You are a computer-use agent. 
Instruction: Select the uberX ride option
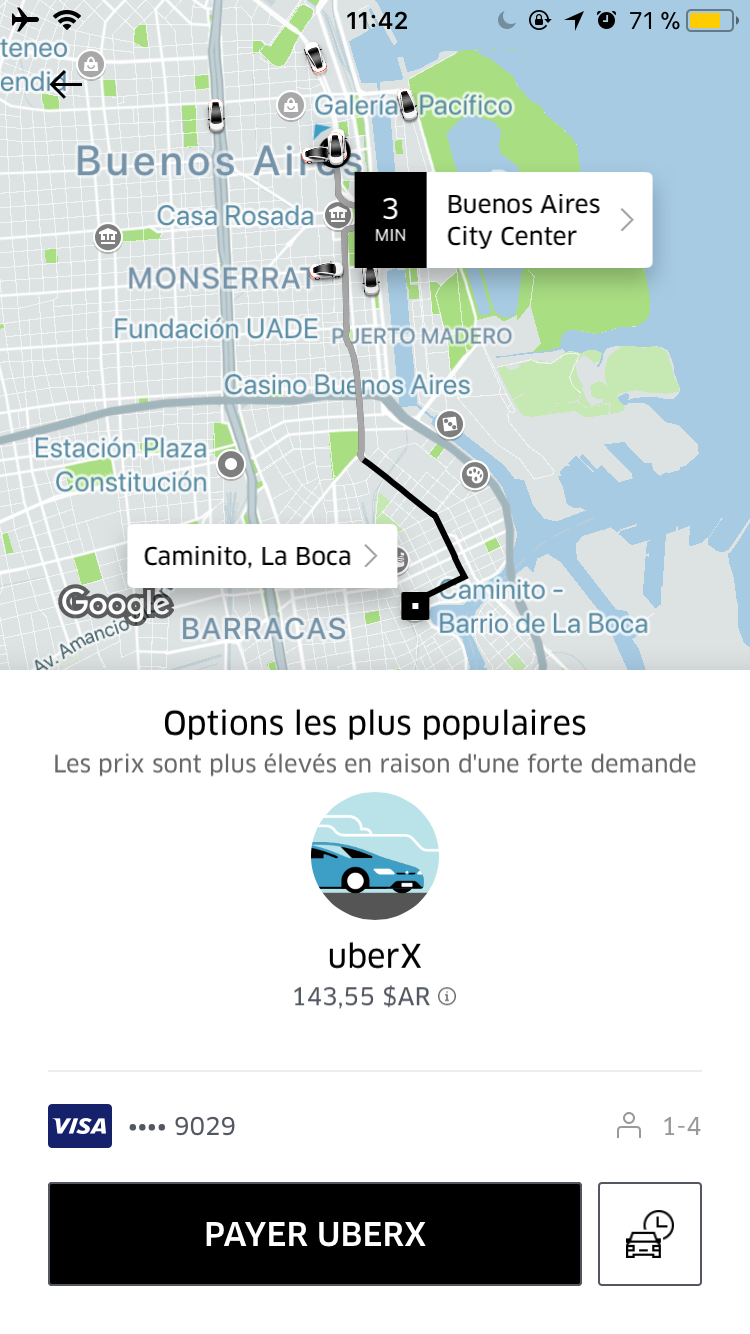pyautogui.click(x=375, y=857)
